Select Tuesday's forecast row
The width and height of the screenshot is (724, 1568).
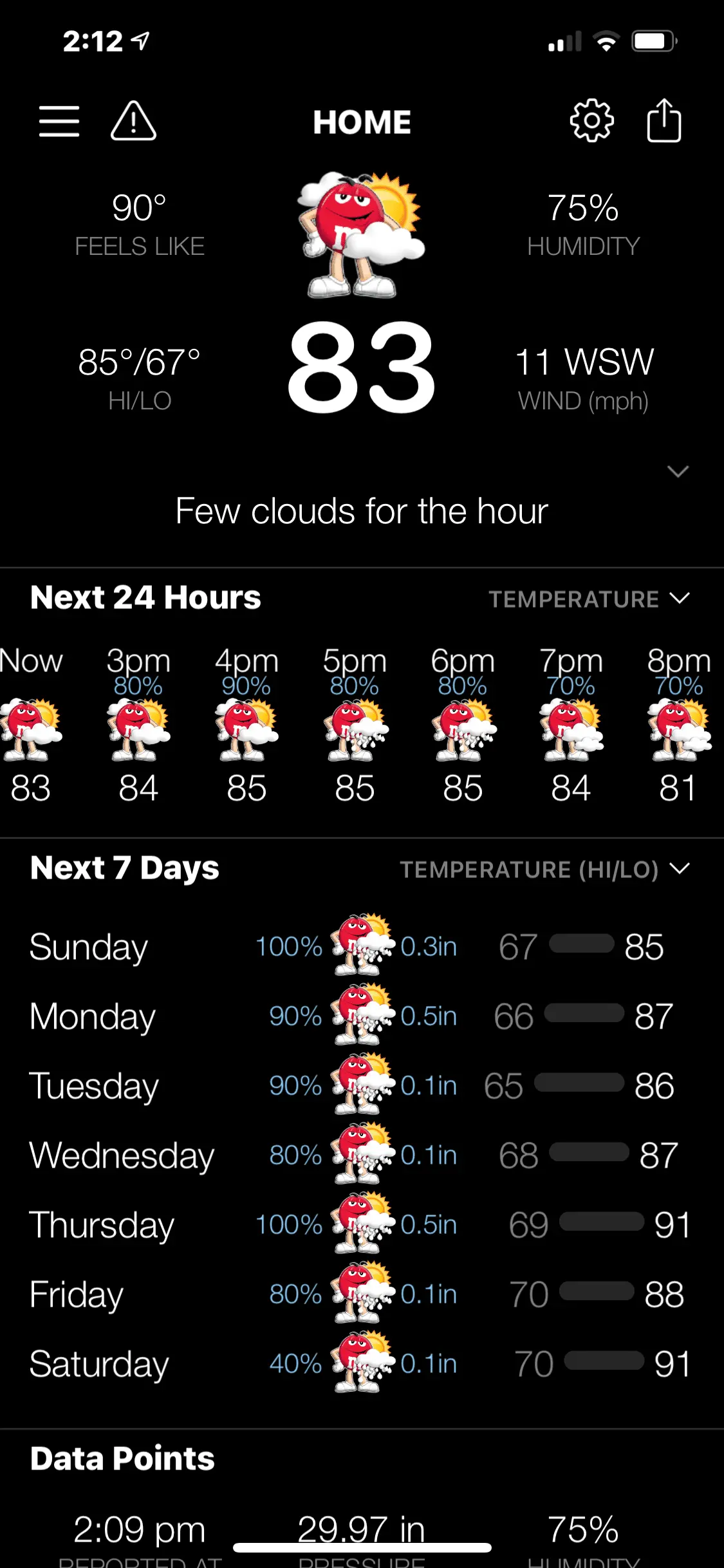pos(362,1086)
